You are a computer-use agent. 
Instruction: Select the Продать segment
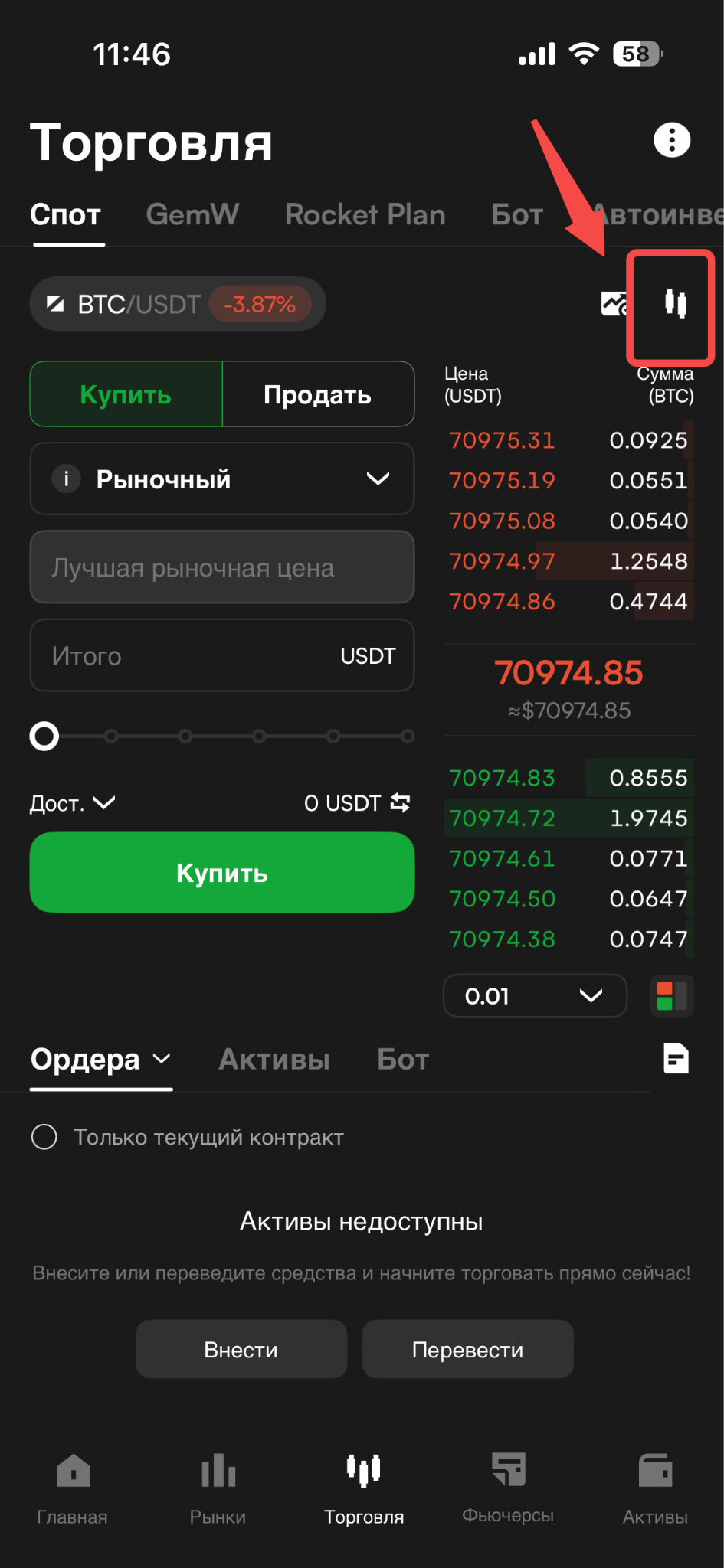318,394
